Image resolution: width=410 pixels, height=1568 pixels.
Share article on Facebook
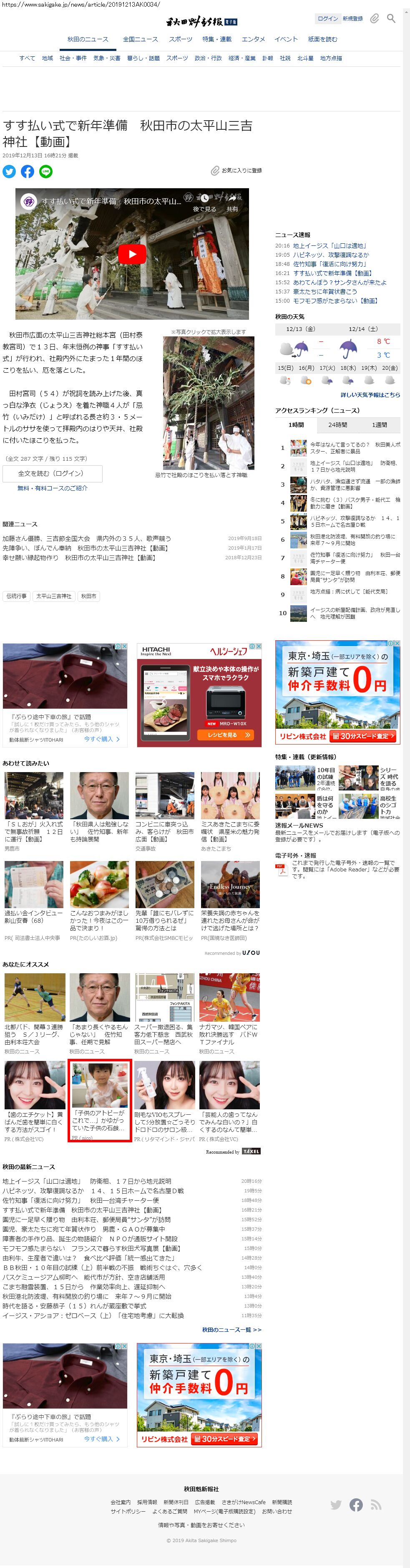point(28,172)
